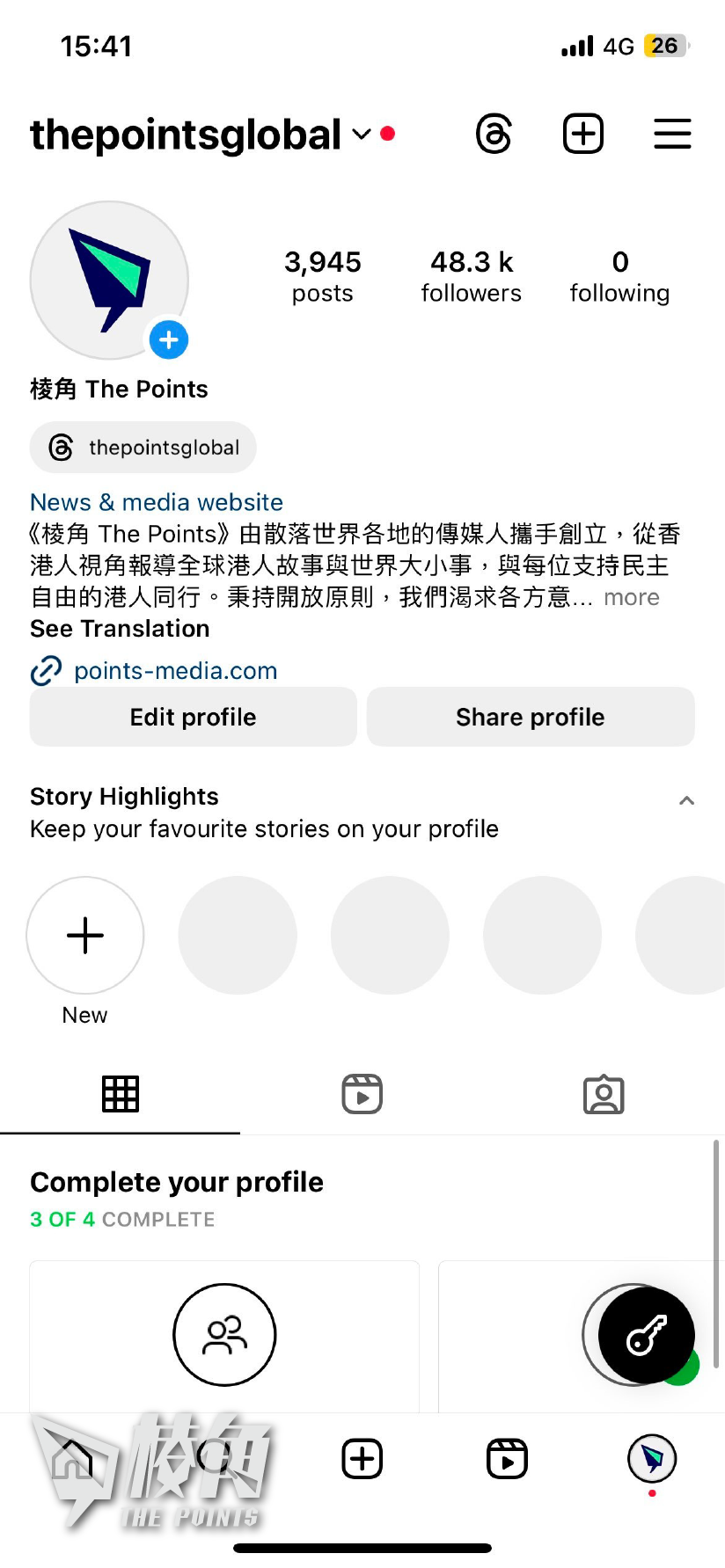Open Reels in the bottom navigation
Screen dimensions: 725x1568
[x=507, y=1459]
